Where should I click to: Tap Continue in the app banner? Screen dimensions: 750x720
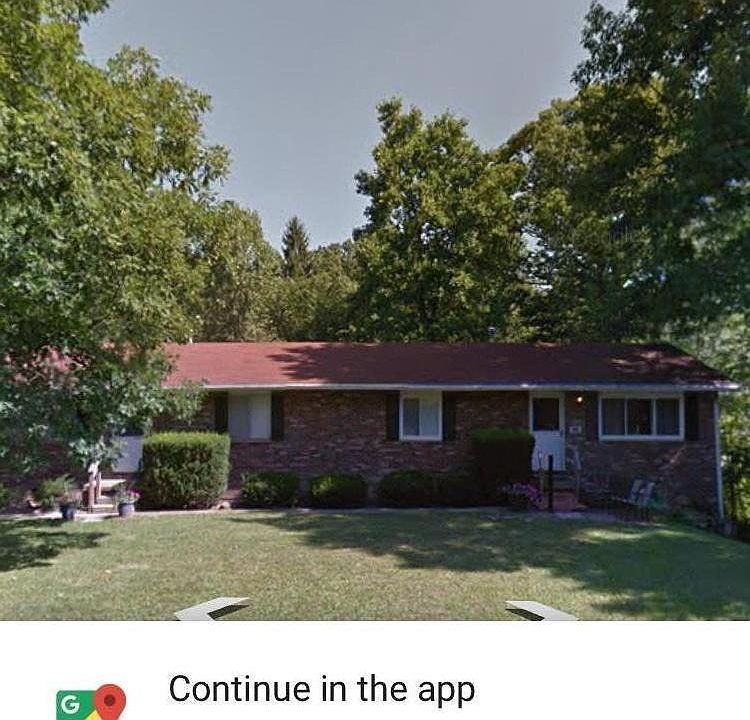point(321,689)
